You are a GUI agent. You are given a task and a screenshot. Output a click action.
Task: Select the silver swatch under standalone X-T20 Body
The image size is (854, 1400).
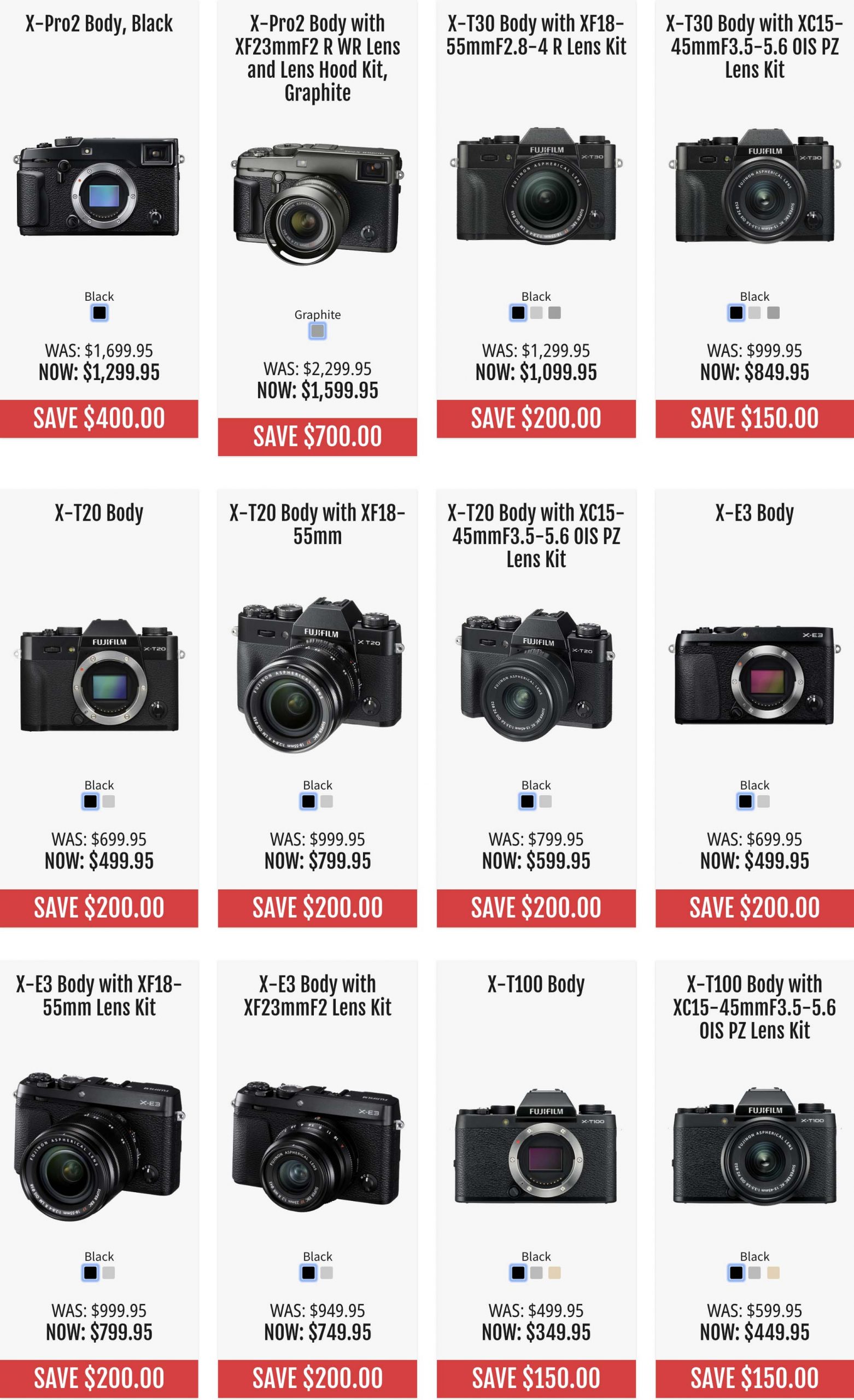[x=108, y=801]
